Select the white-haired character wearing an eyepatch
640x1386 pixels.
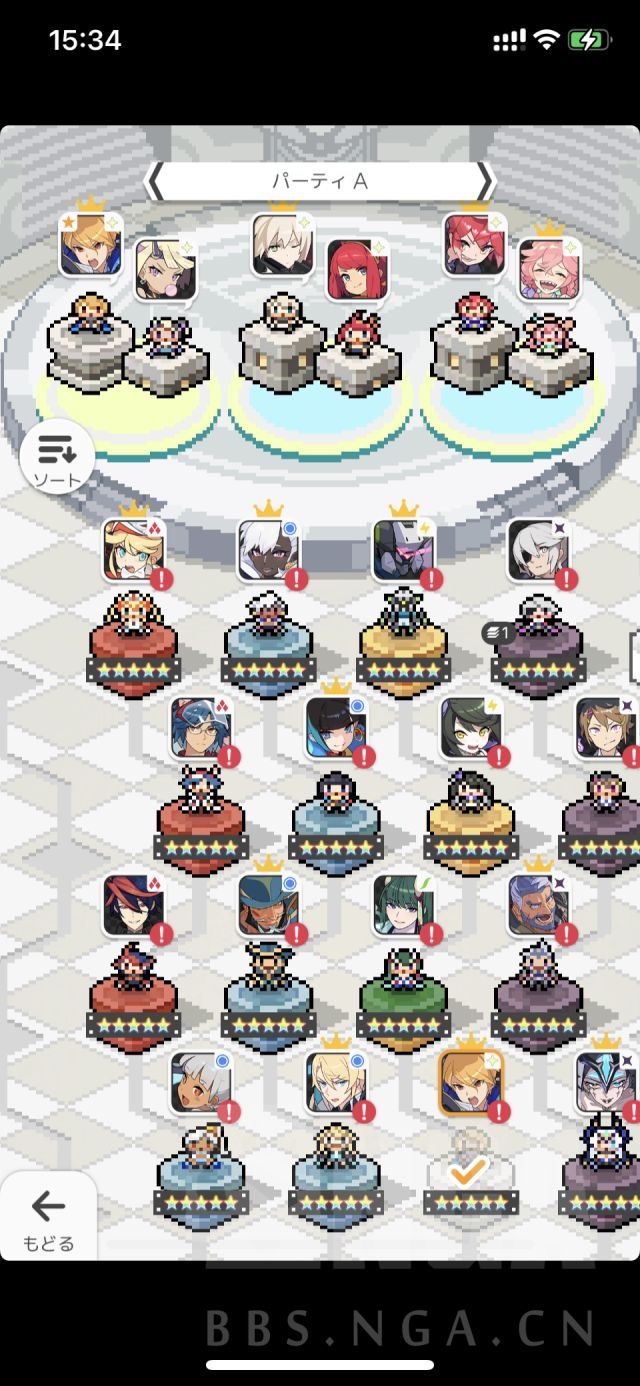(x=537, y=550)
